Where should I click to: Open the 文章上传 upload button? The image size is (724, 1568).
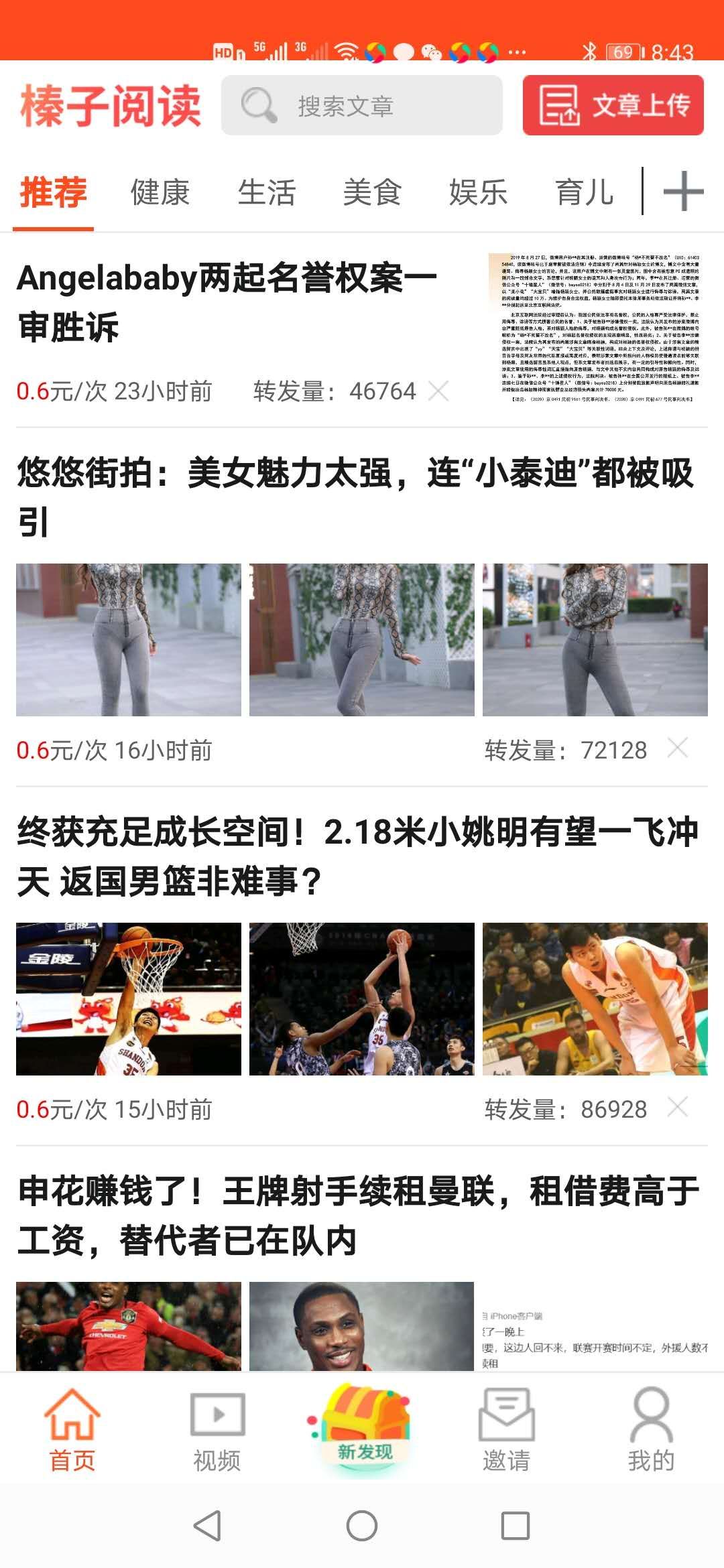613,106
